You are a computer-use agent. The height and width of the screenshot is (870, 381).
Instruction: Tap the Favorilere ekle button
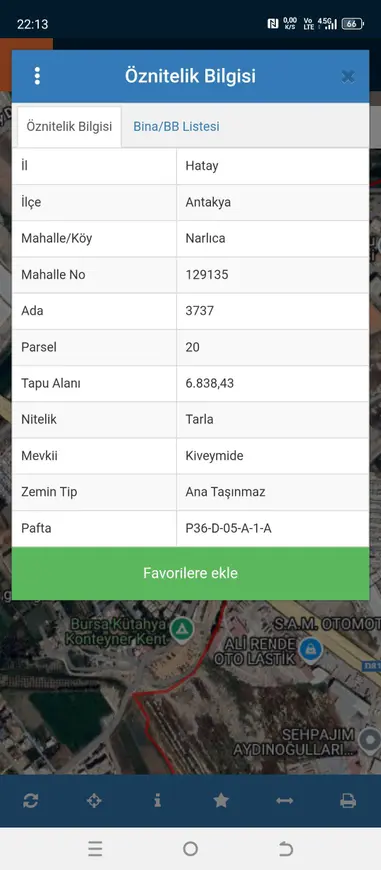[x=190, y=573]
